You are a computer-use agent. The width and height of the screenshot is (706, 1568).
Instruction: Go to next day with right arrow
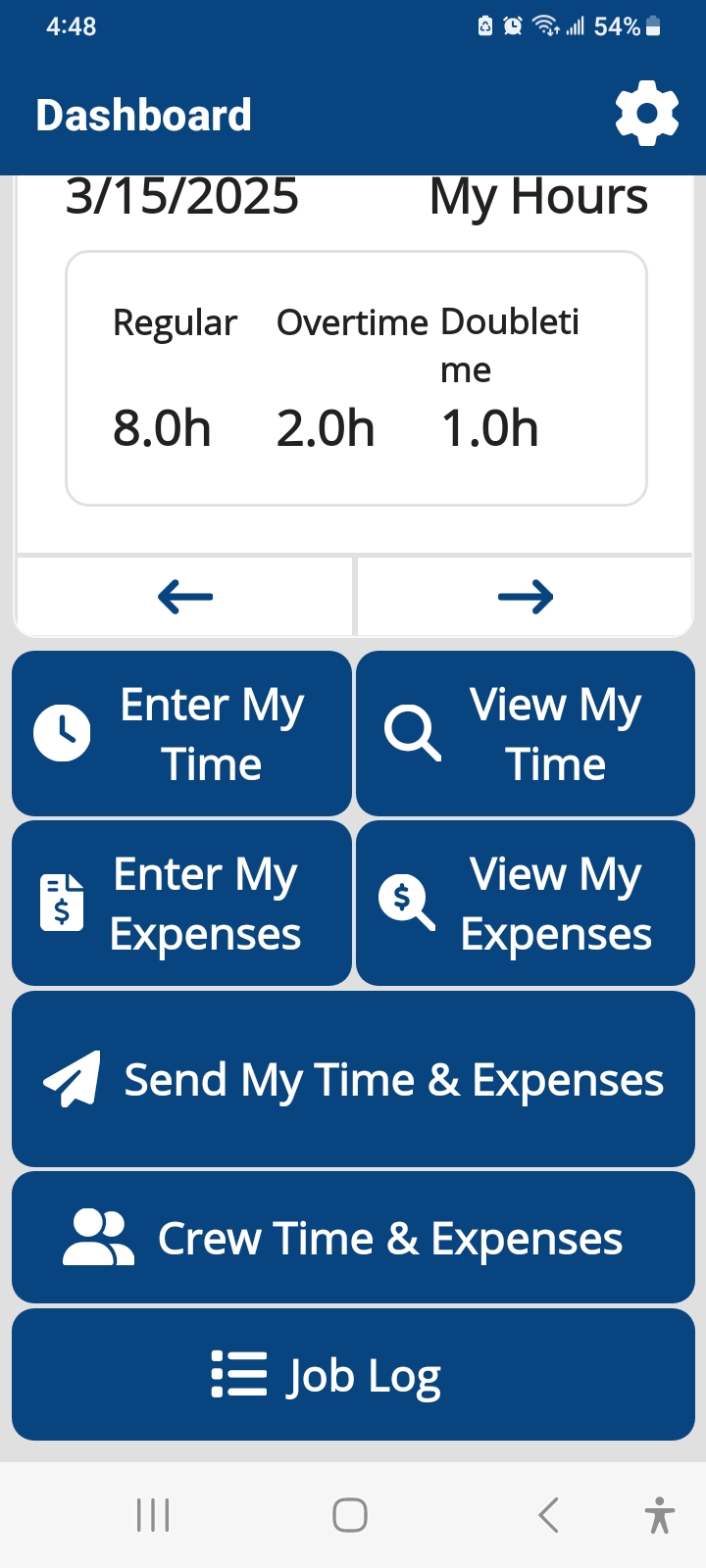[x=526, y=596]
